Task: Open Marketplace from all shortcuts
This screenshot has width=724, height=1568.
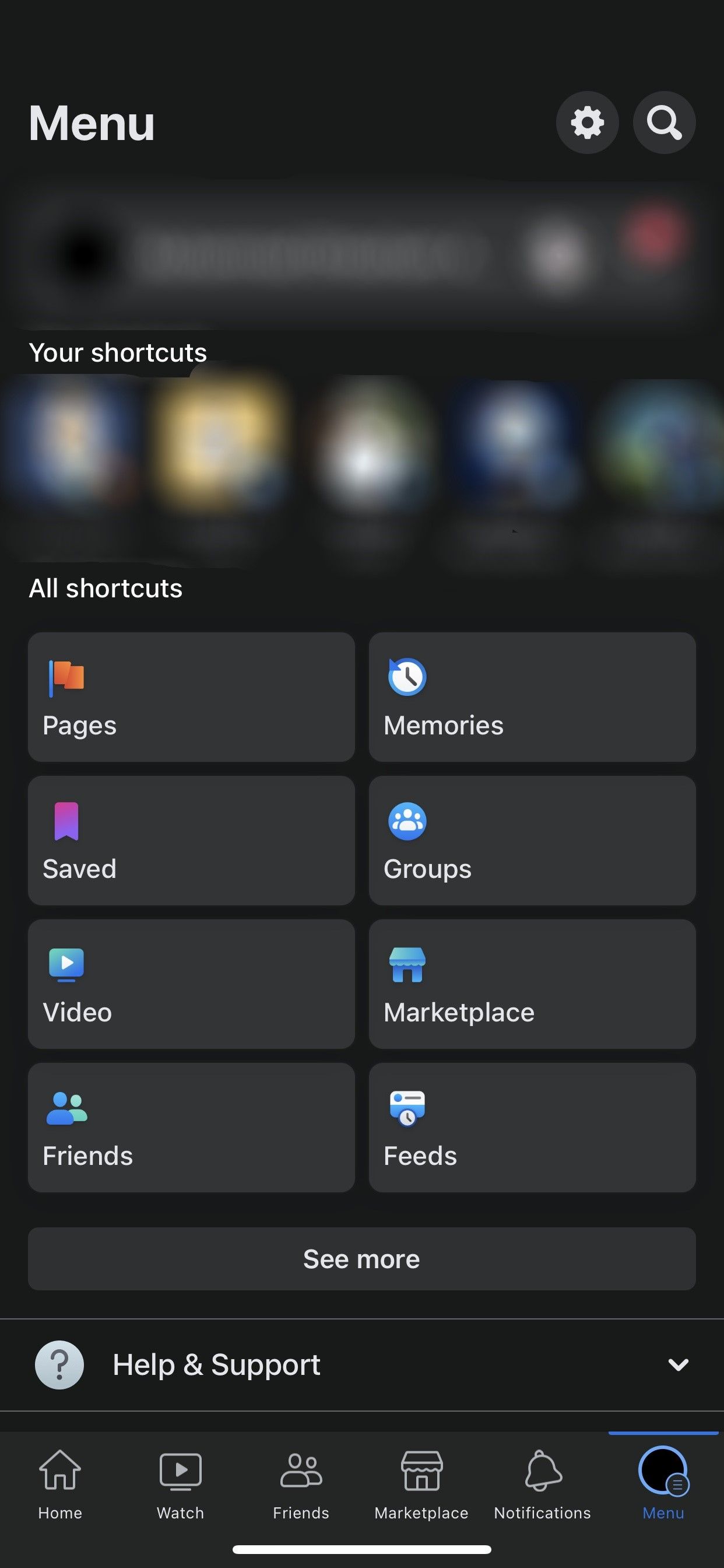Action: [x=531, y=984]
